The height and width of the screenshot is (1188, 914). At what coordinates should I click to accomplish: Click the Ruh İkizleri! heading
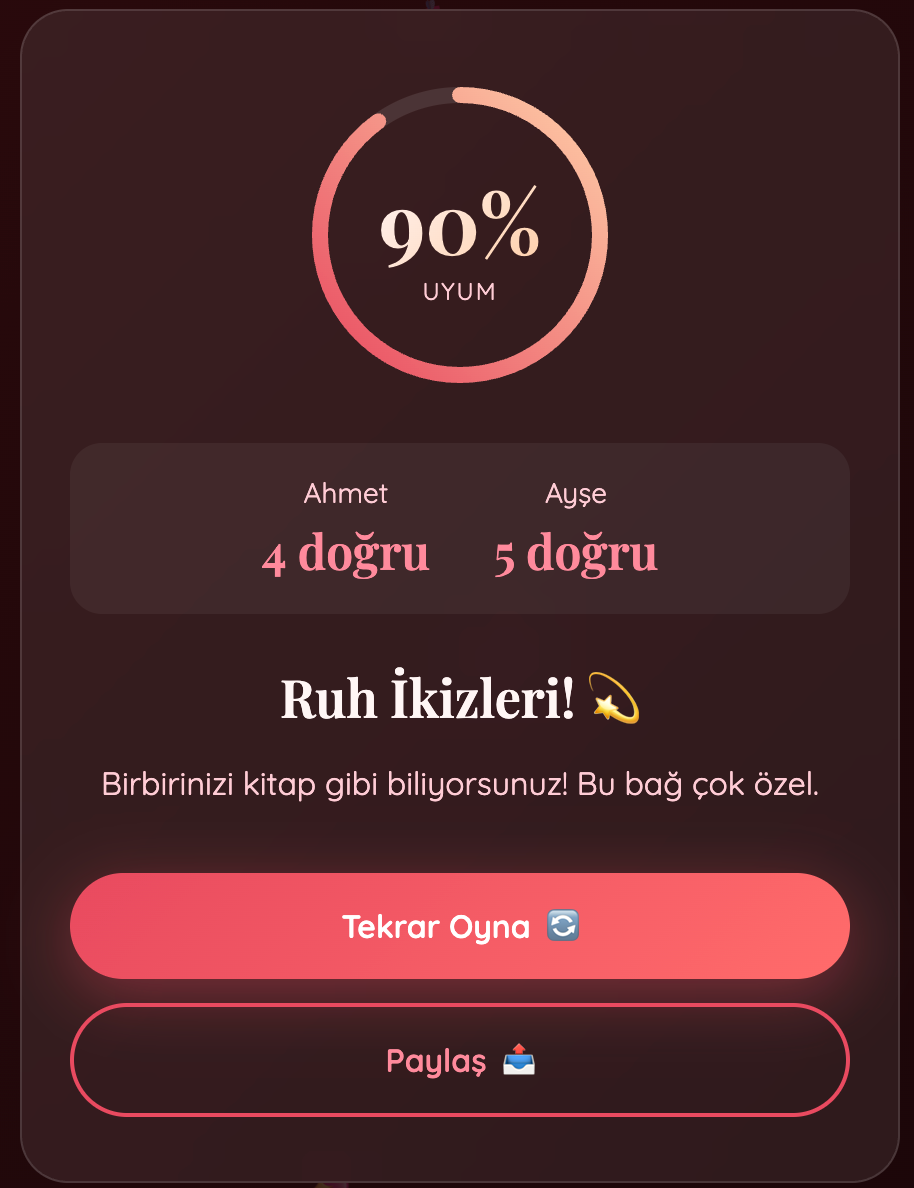(432, 700)
